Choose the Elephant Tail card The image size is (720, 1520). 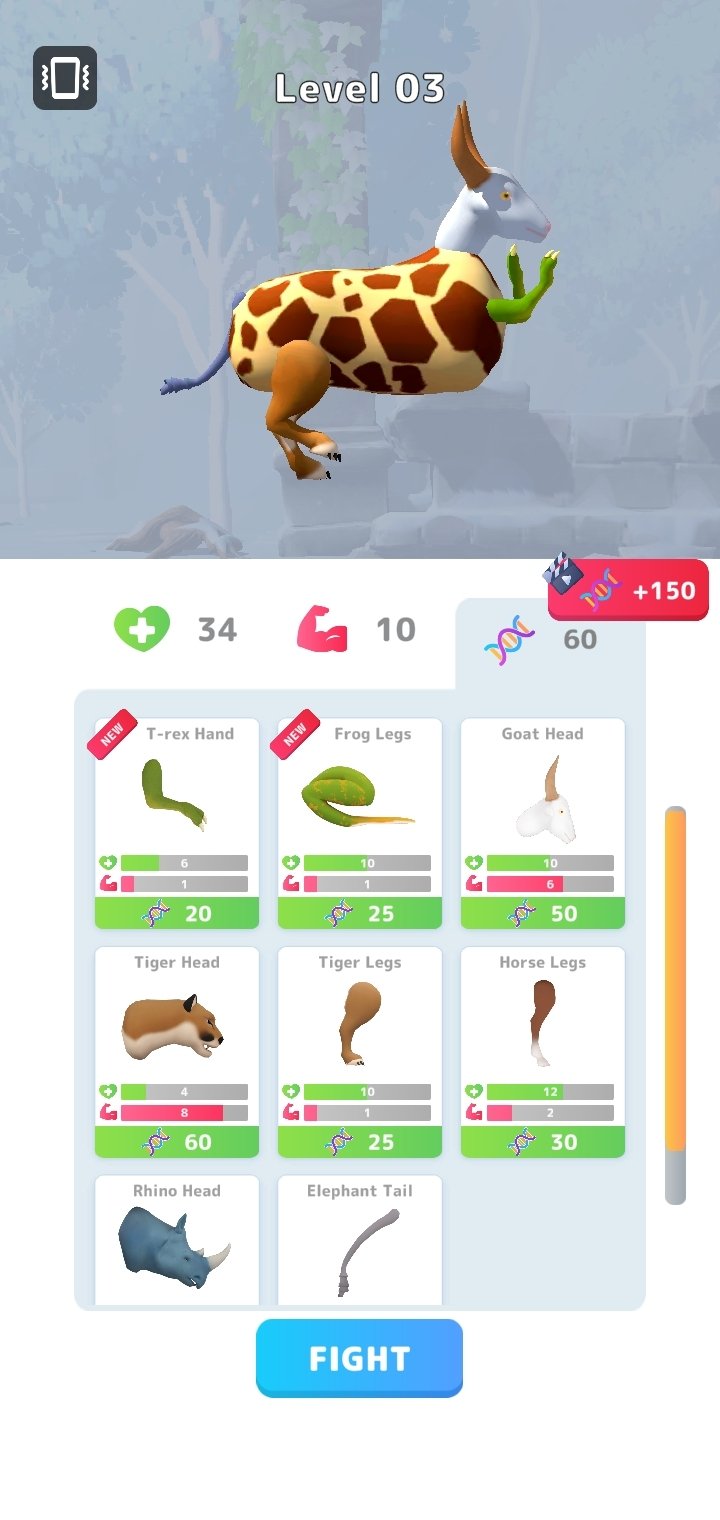[360, 1240]
